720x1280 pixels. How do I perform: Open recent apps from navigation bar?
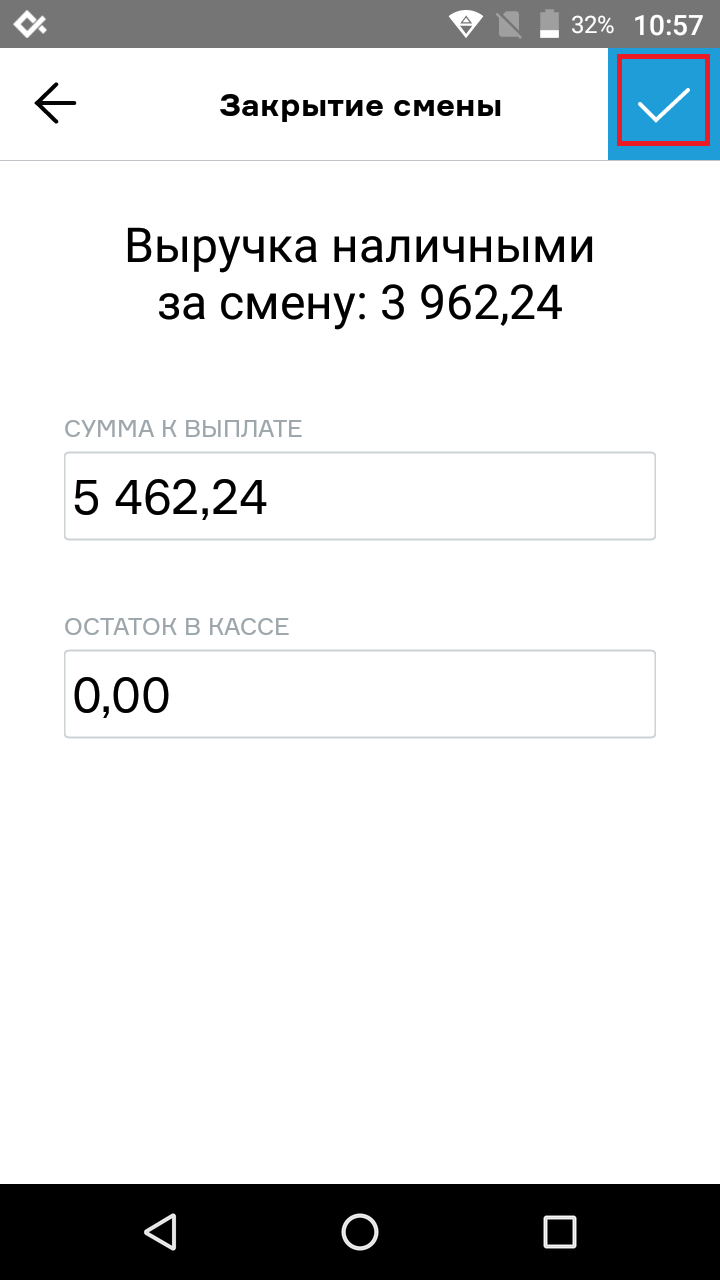point(560,1231)
